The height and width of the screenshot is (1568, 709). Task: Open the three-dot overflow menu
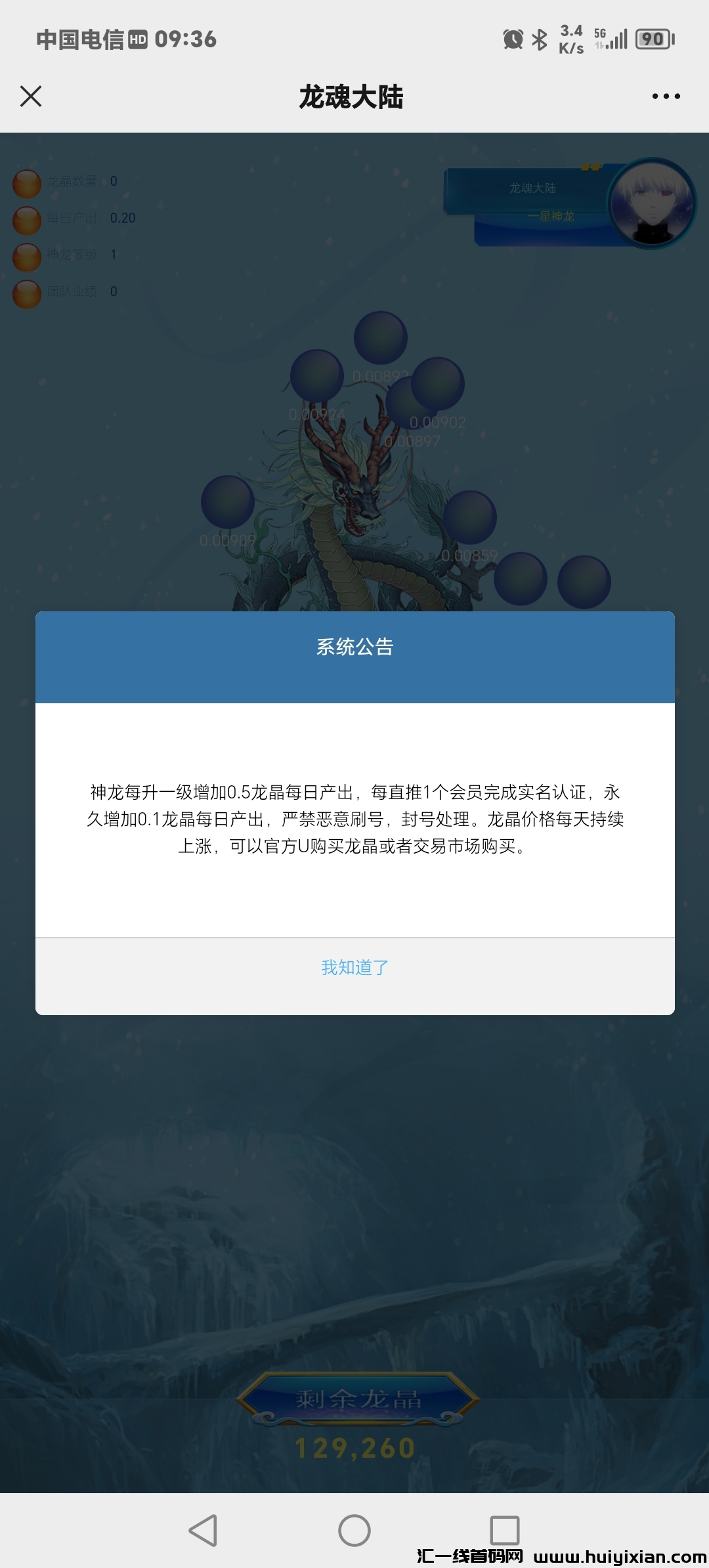point(666,97)
